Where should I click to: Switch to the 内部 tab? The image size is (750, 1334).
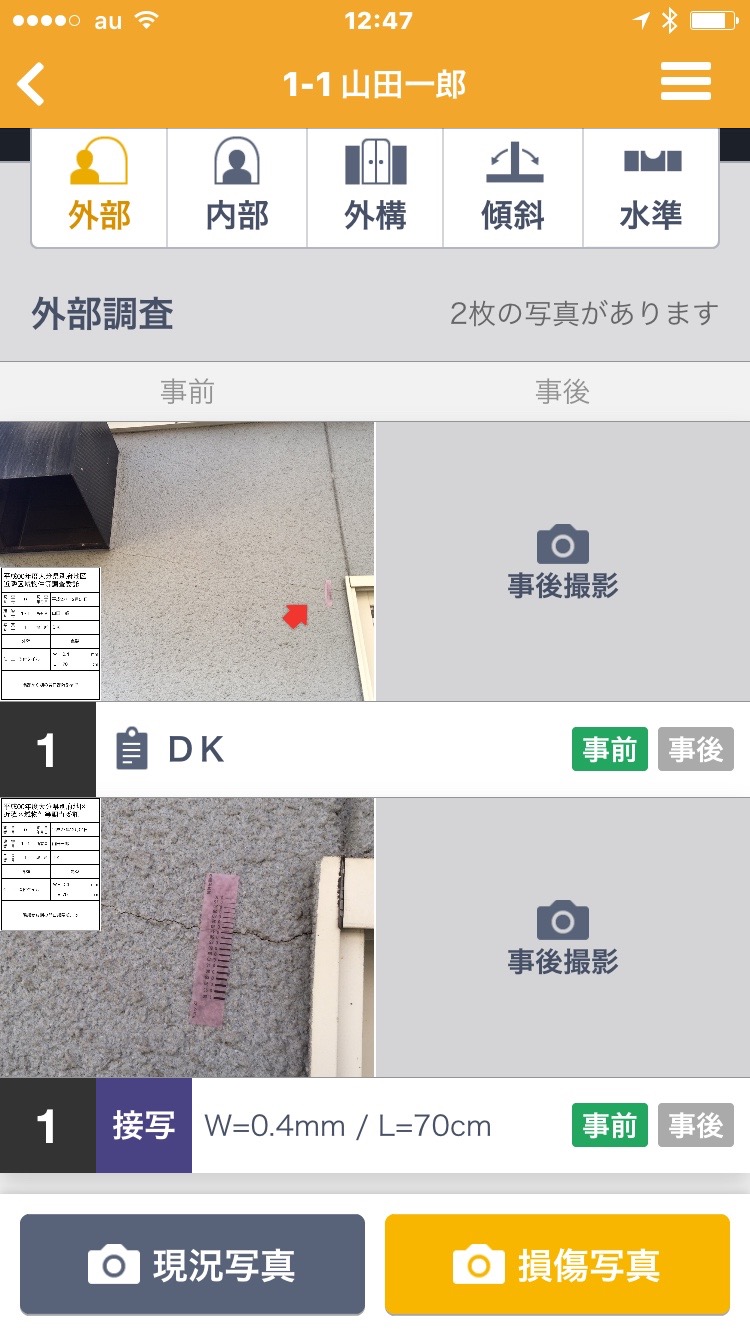(x=237, y=188)
